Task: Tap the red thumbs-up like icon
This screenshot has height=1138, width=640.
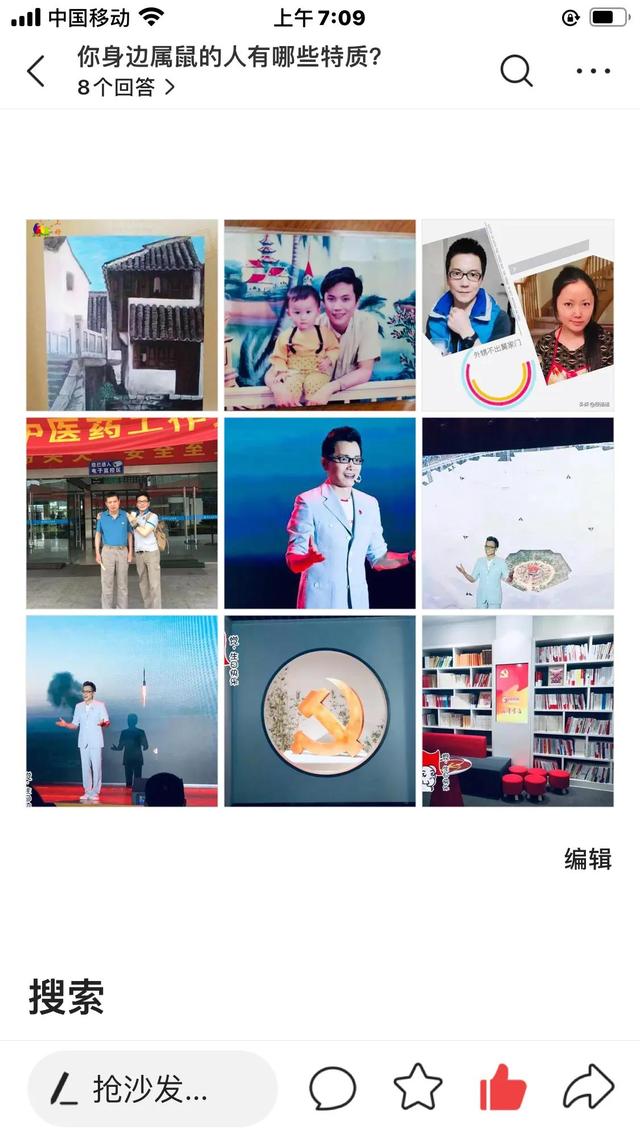Action: pyautogui.click(x=502, y=1088)
